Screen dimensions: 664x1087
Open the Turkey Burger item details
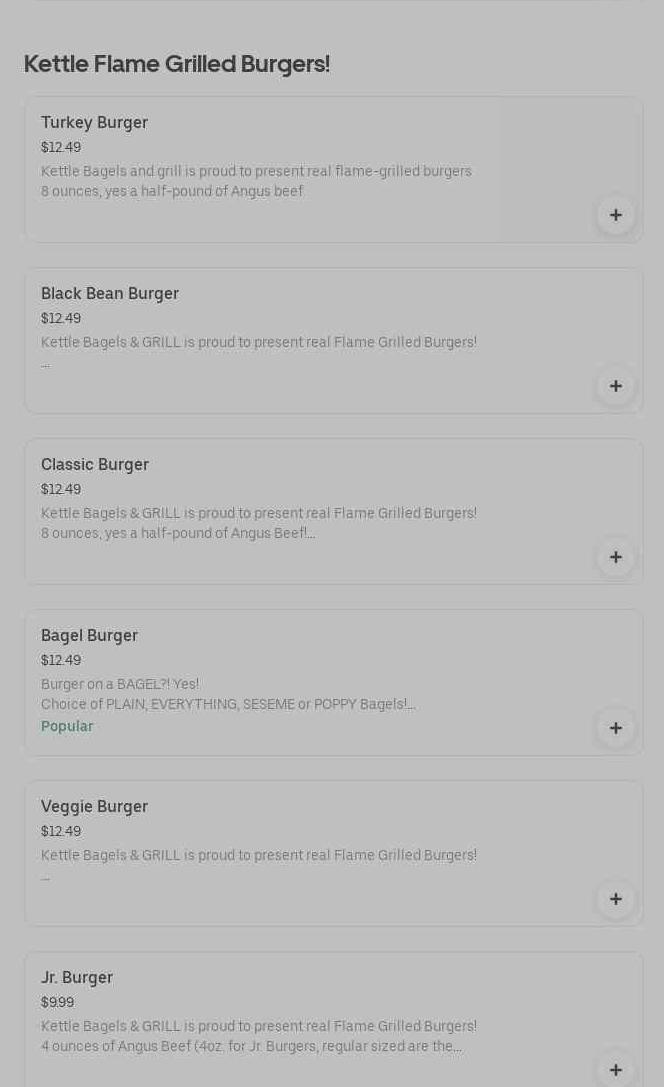click(x=300, y=160)
